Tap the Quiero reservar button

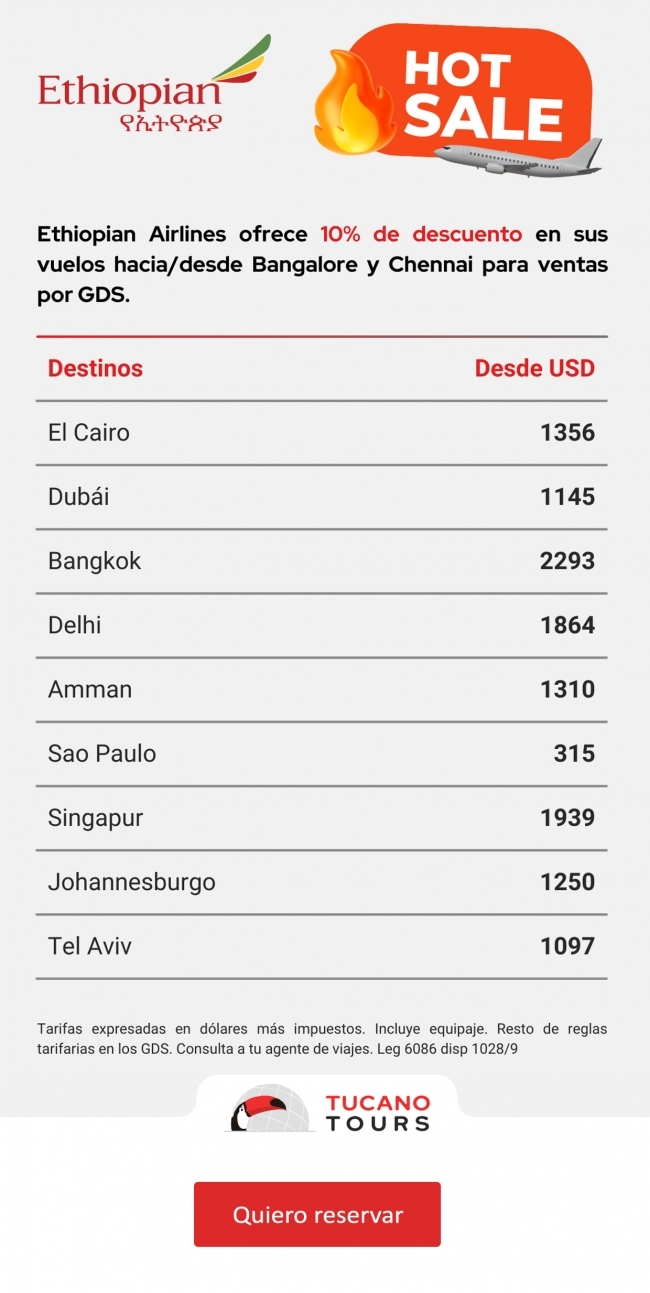coord(317,1214)
